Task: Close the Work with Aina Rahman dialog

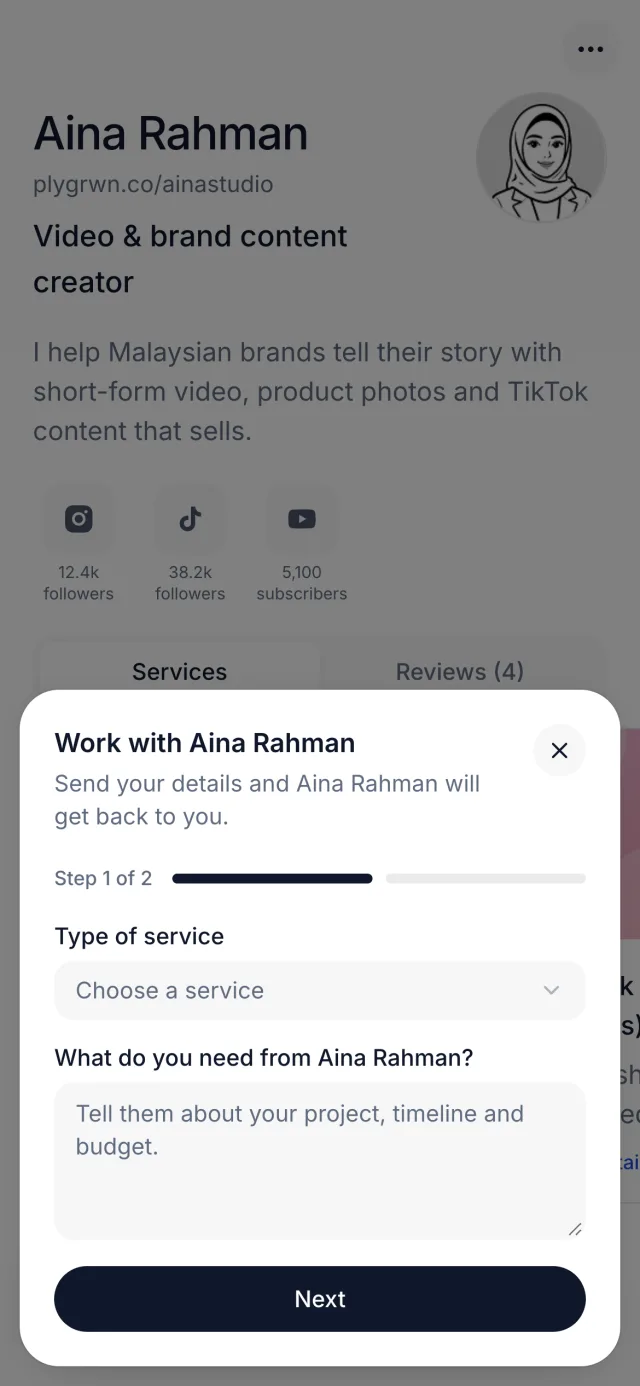Action: point(559,750)
